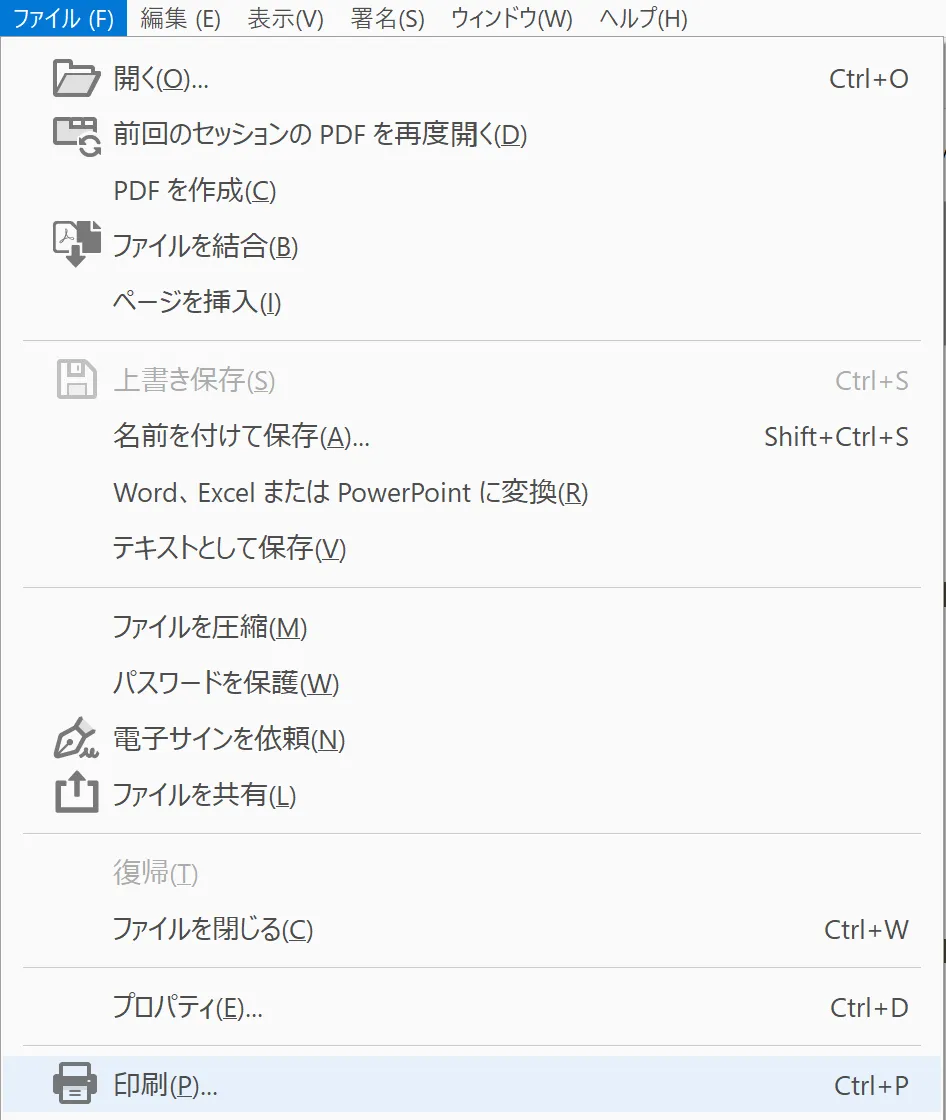Select ページを挿入(I)
946x1120 pixels.
(x=472, y=301)
